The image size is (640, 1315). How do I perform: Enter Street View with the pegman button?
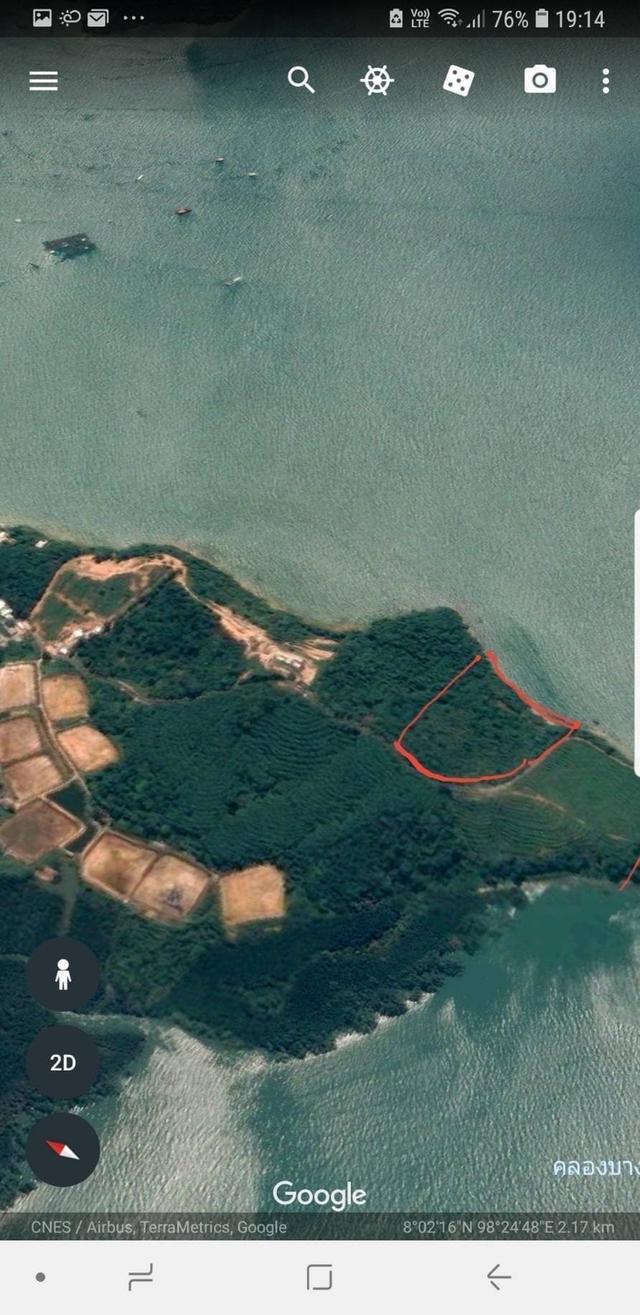[63, 974]
